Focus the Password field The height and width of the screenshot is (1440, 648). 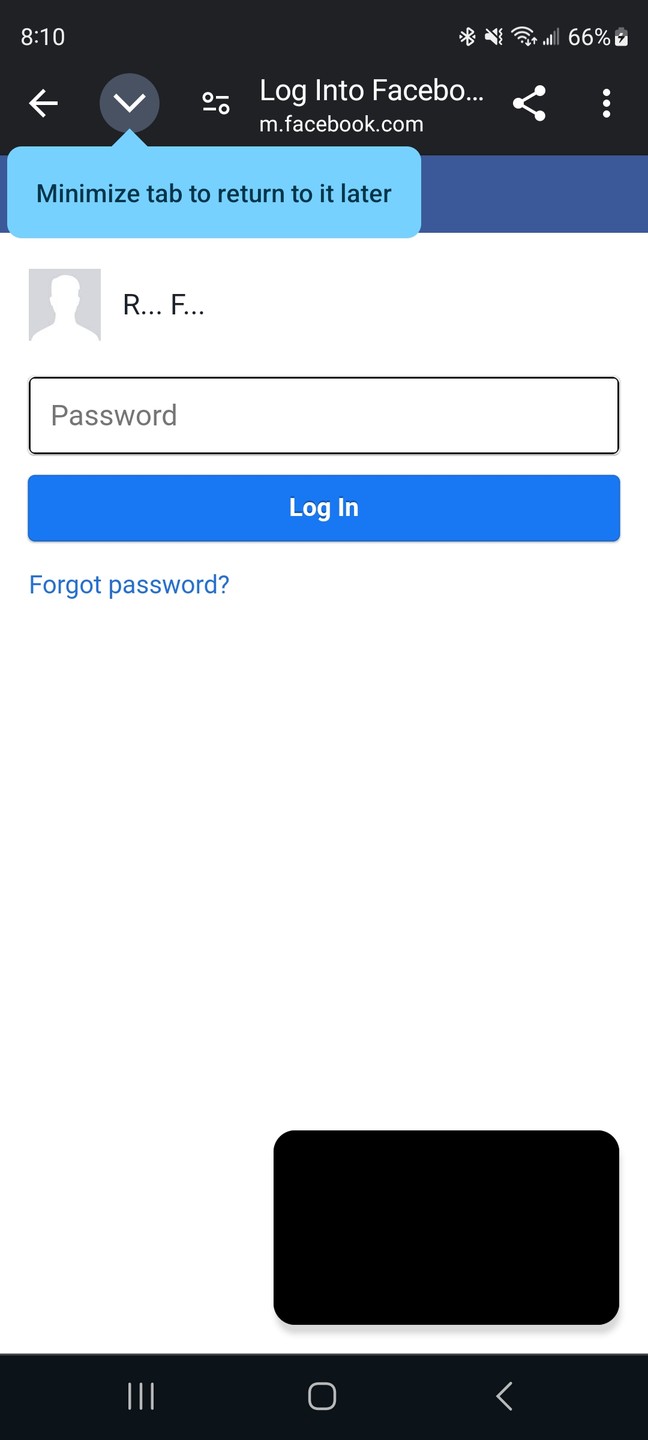pos(324,415)
